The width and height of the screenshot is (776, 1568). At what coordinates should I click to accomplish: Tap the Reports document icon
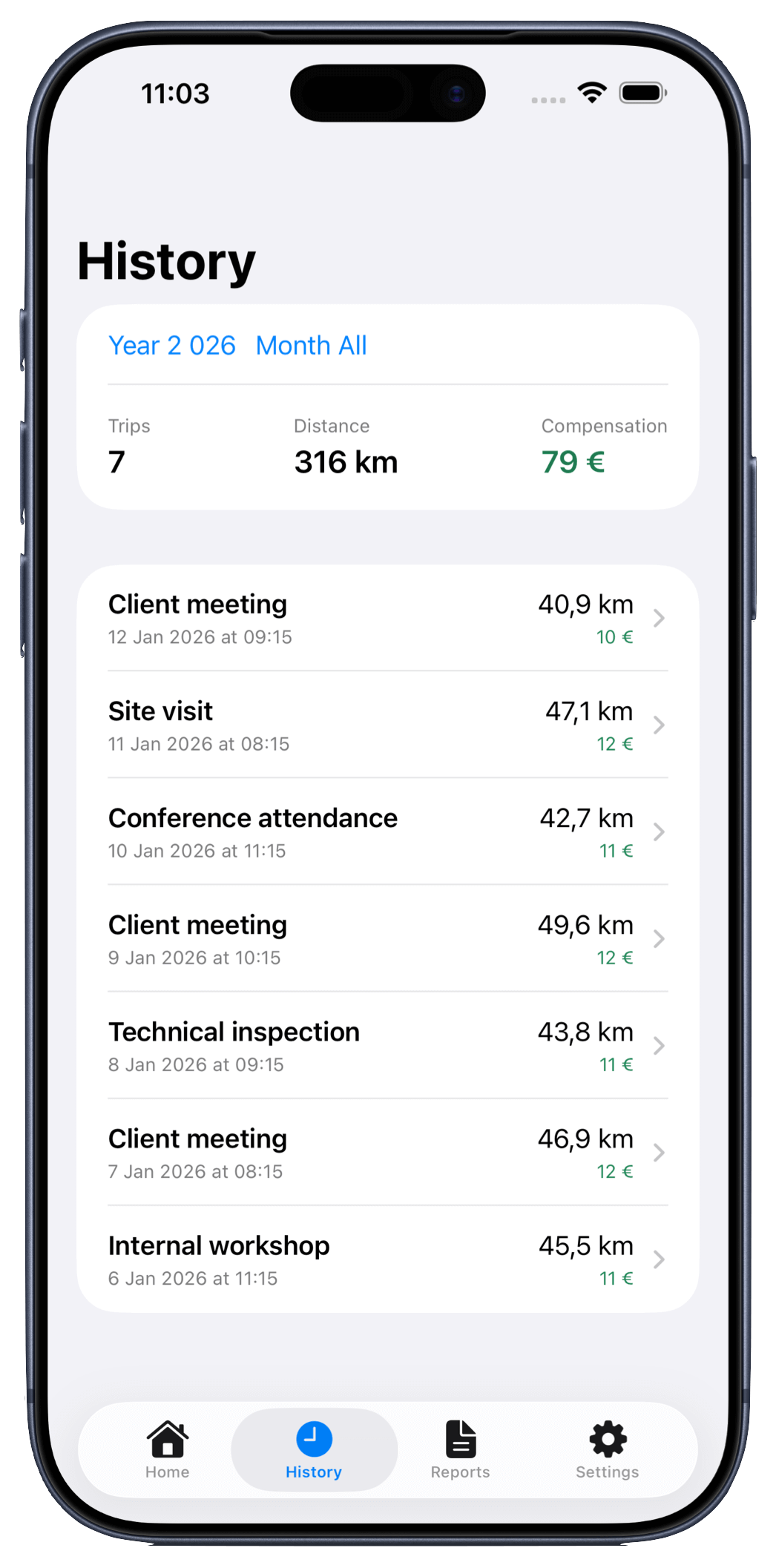click(x=460, y=1437)
